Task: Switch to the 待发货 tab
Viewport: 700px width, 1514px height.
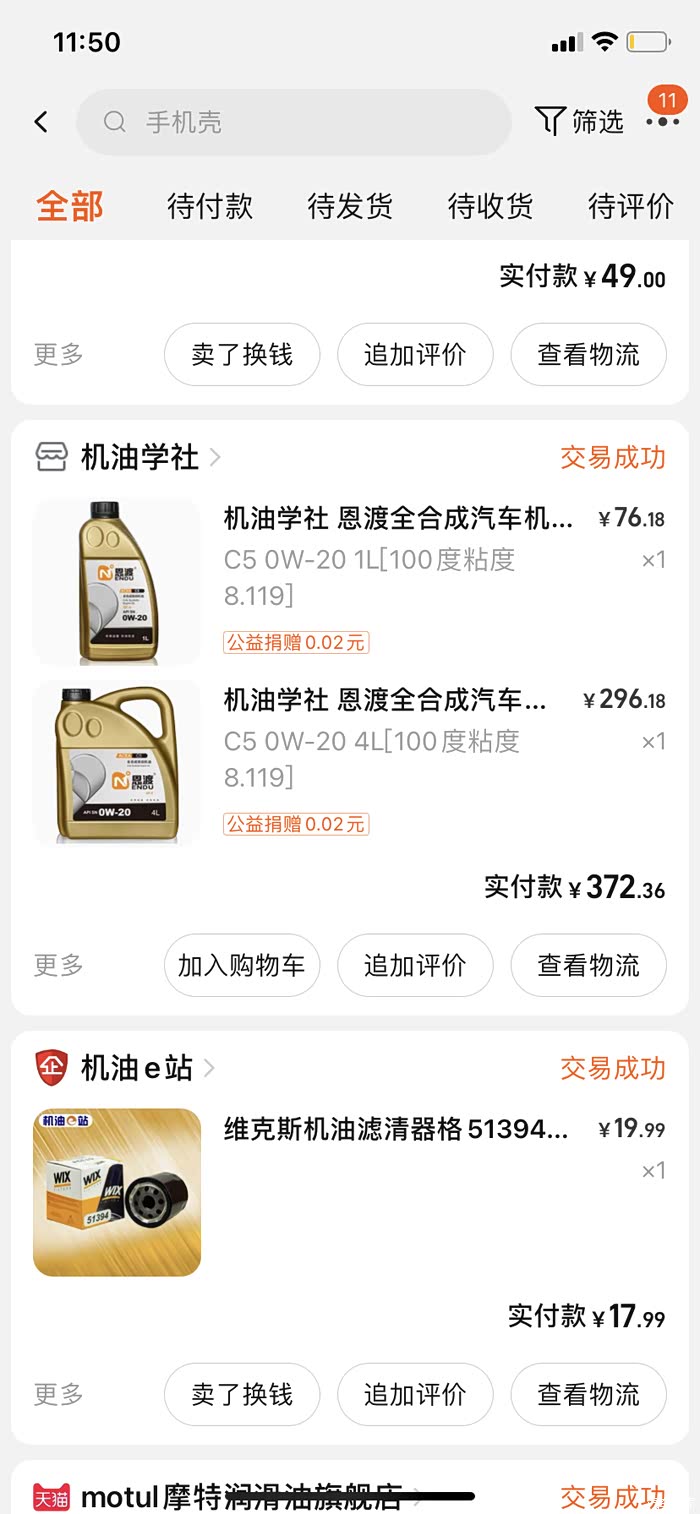Action: [350, 207]
